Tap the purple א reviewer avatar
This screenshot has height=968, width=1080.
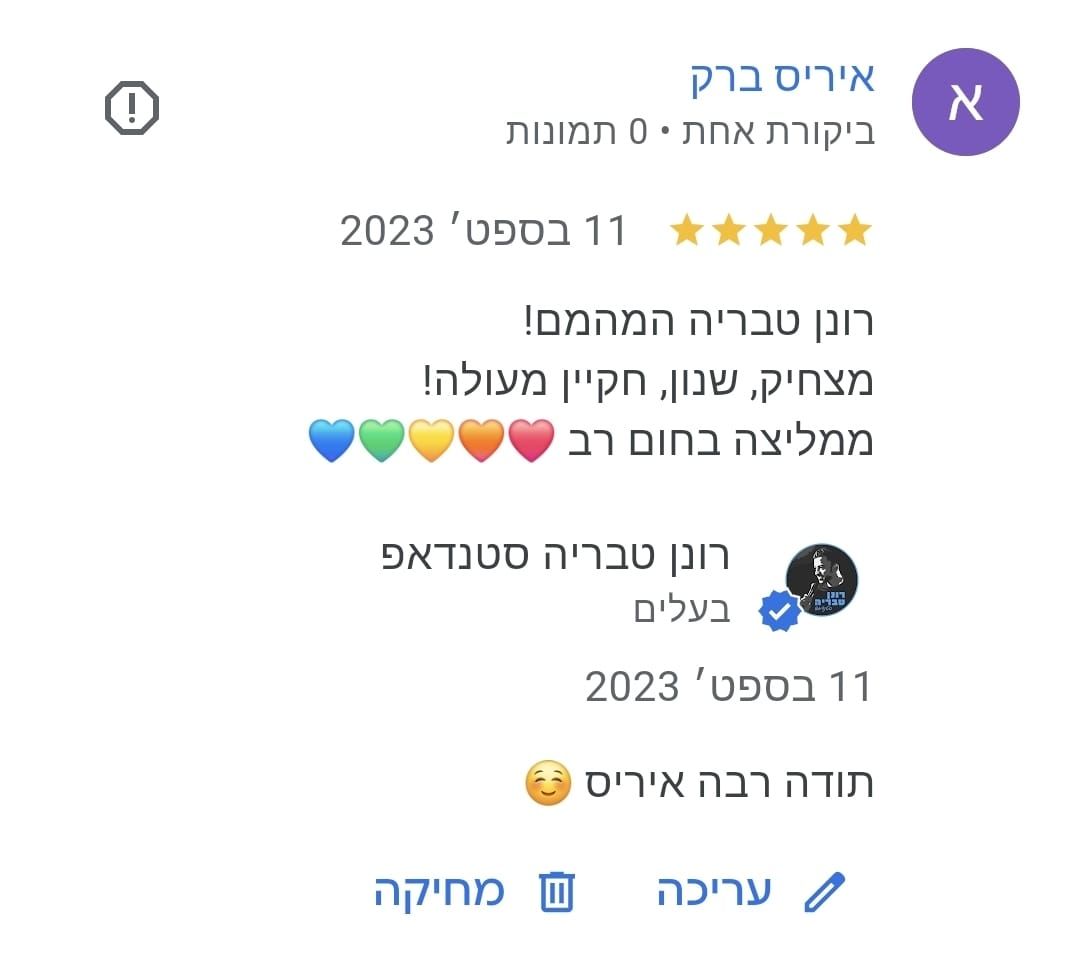(966, 104)
